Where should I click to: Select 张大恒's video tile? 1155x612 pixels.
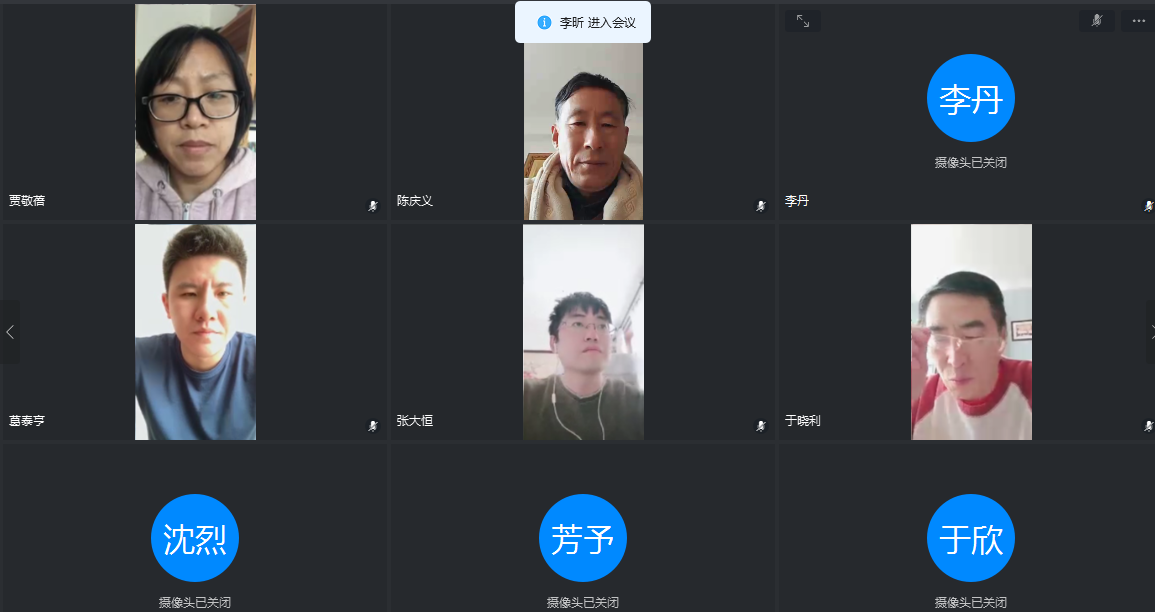click(x=583, y=332)
